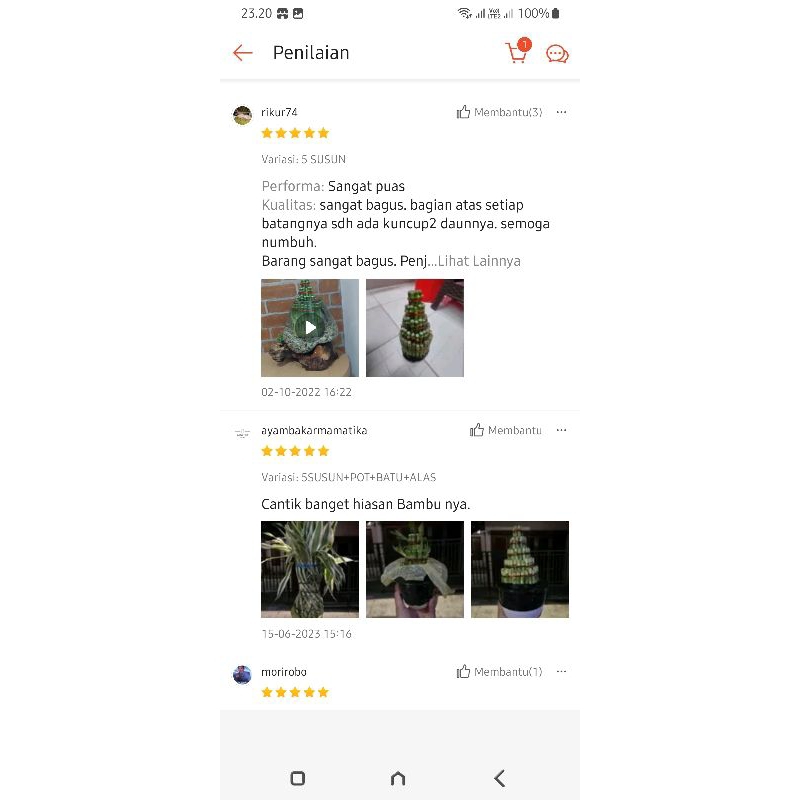
Task: Mark morirobo's review as helpful
Action: [x=499, y=672]
